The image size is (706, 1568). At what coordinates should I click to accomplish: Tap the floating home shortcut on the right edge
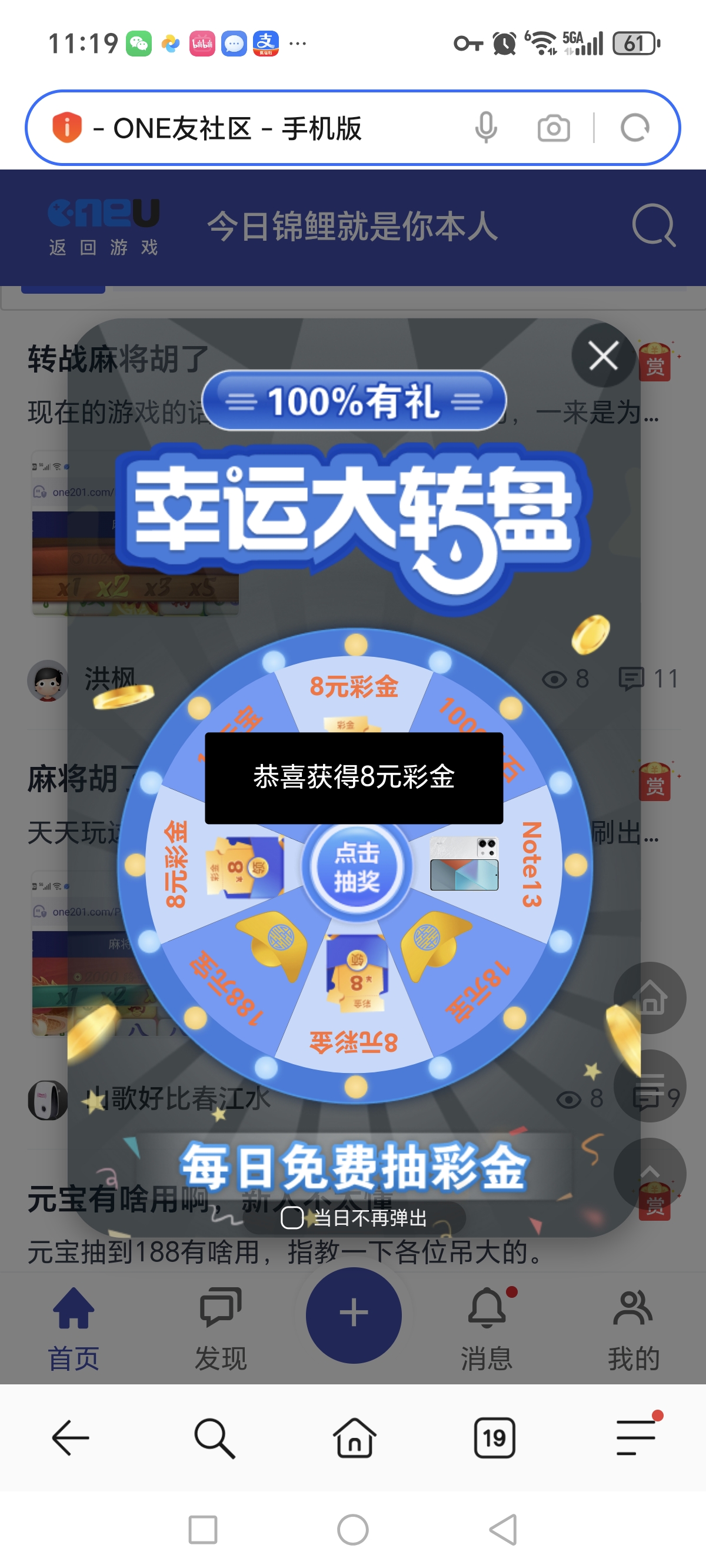click(651, 998)
